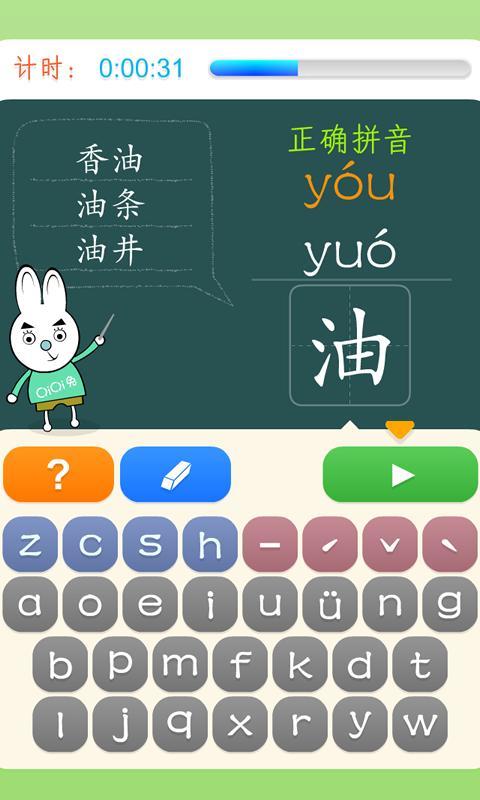Type the letter y key
This screenshot has height=800, width=480.
click(x=360, y=724)
